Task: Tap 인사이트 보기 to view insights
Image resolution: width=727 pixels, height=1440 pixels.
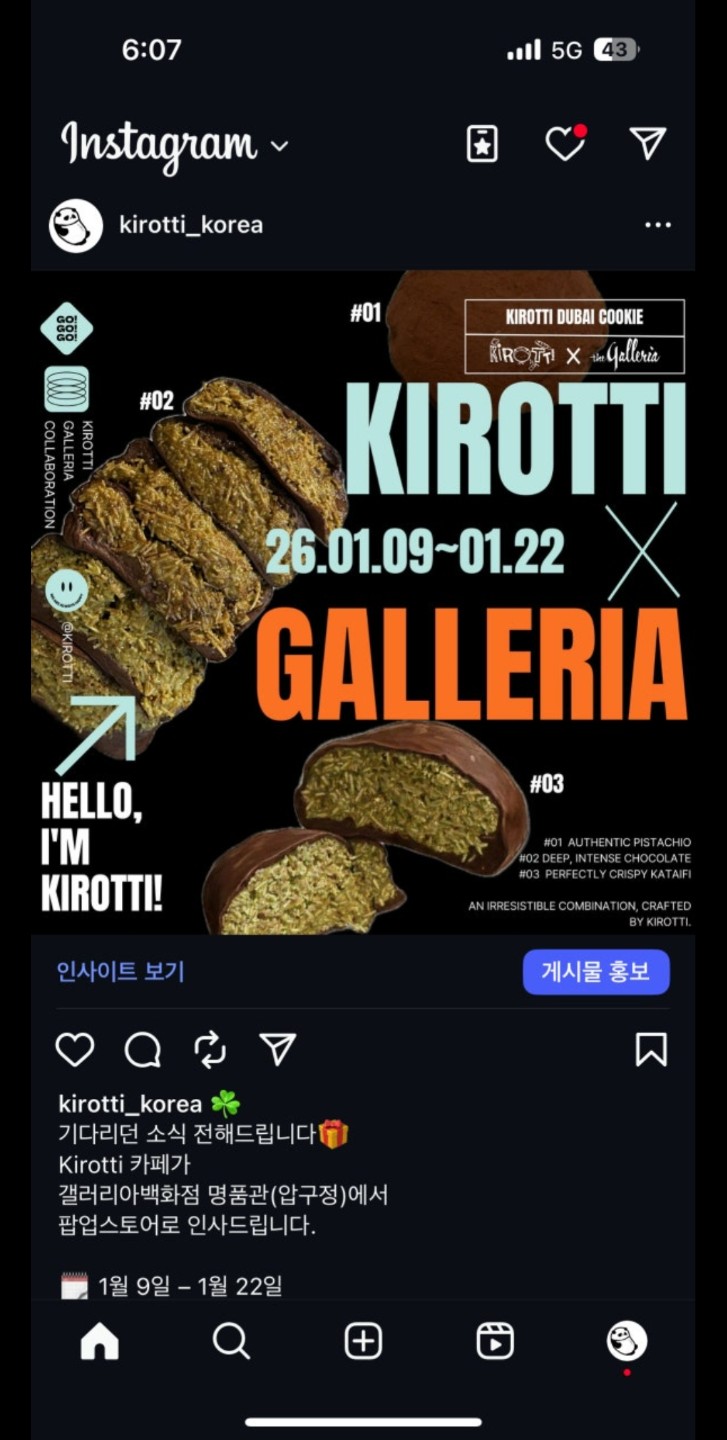Action: [120, 971]
